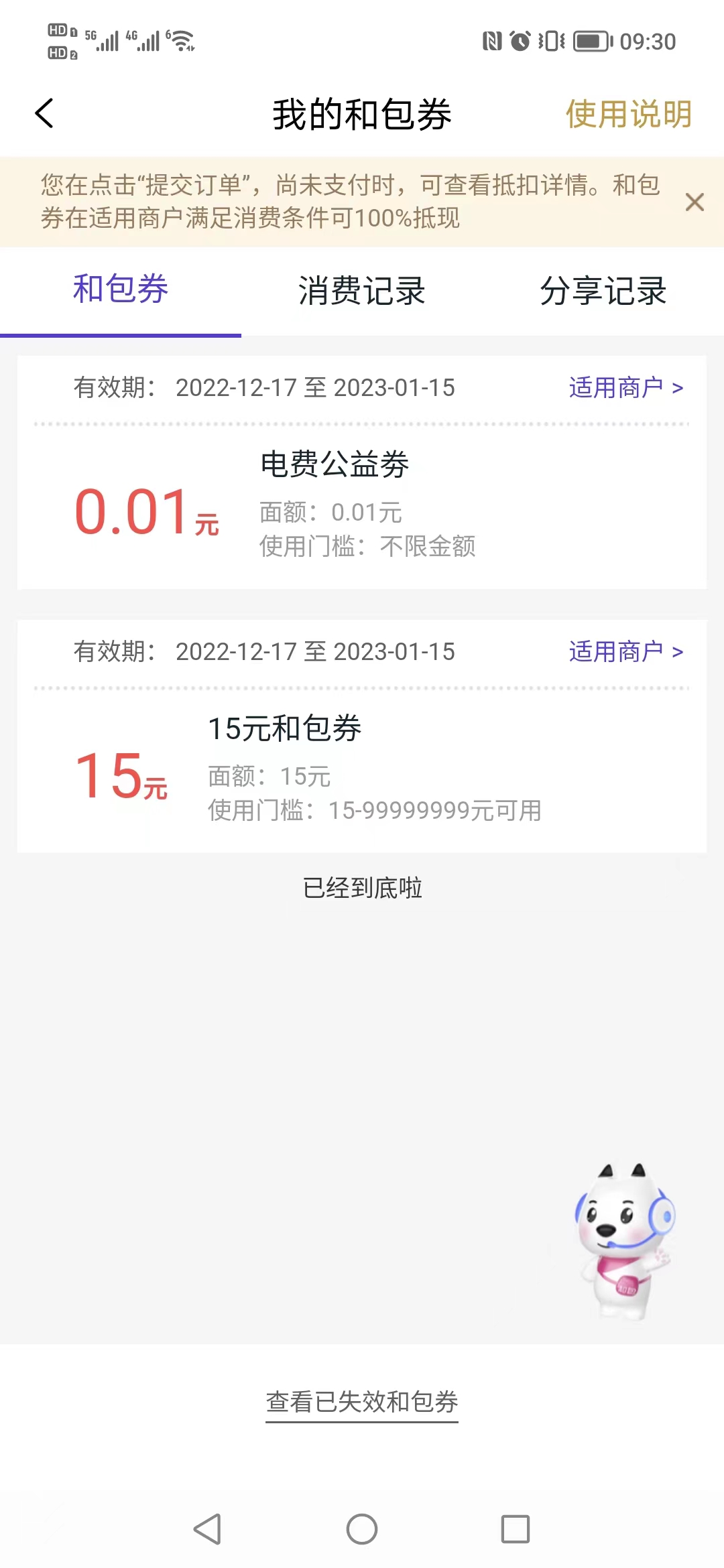Image resolution: width=724 pixels, height=1568 pixels.
Task: Open the 电费公益券 0.01元 coupon card
Action: [362, 509]
